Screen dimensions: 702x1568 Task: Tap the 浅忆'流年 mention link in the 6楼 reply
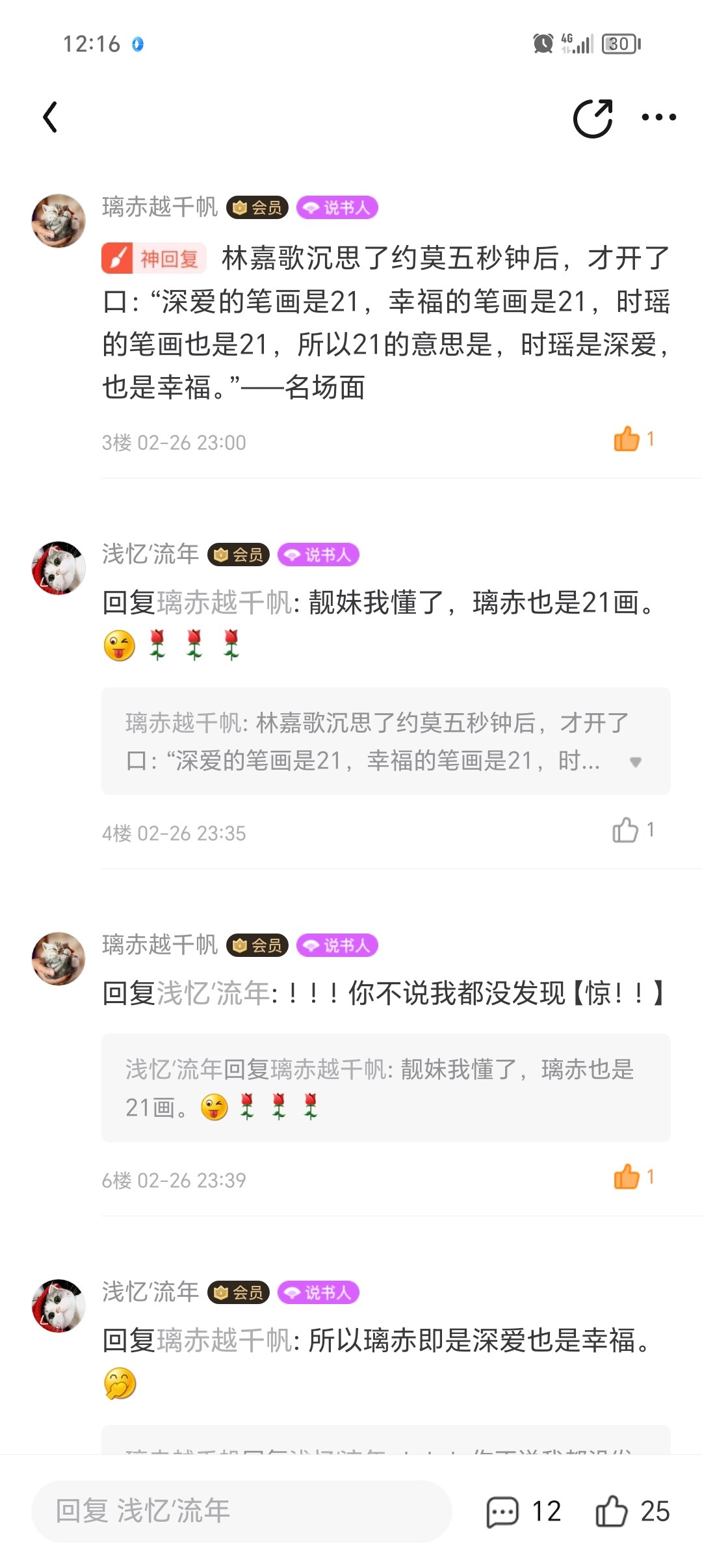pyautogui.click(x=213, y=993)
